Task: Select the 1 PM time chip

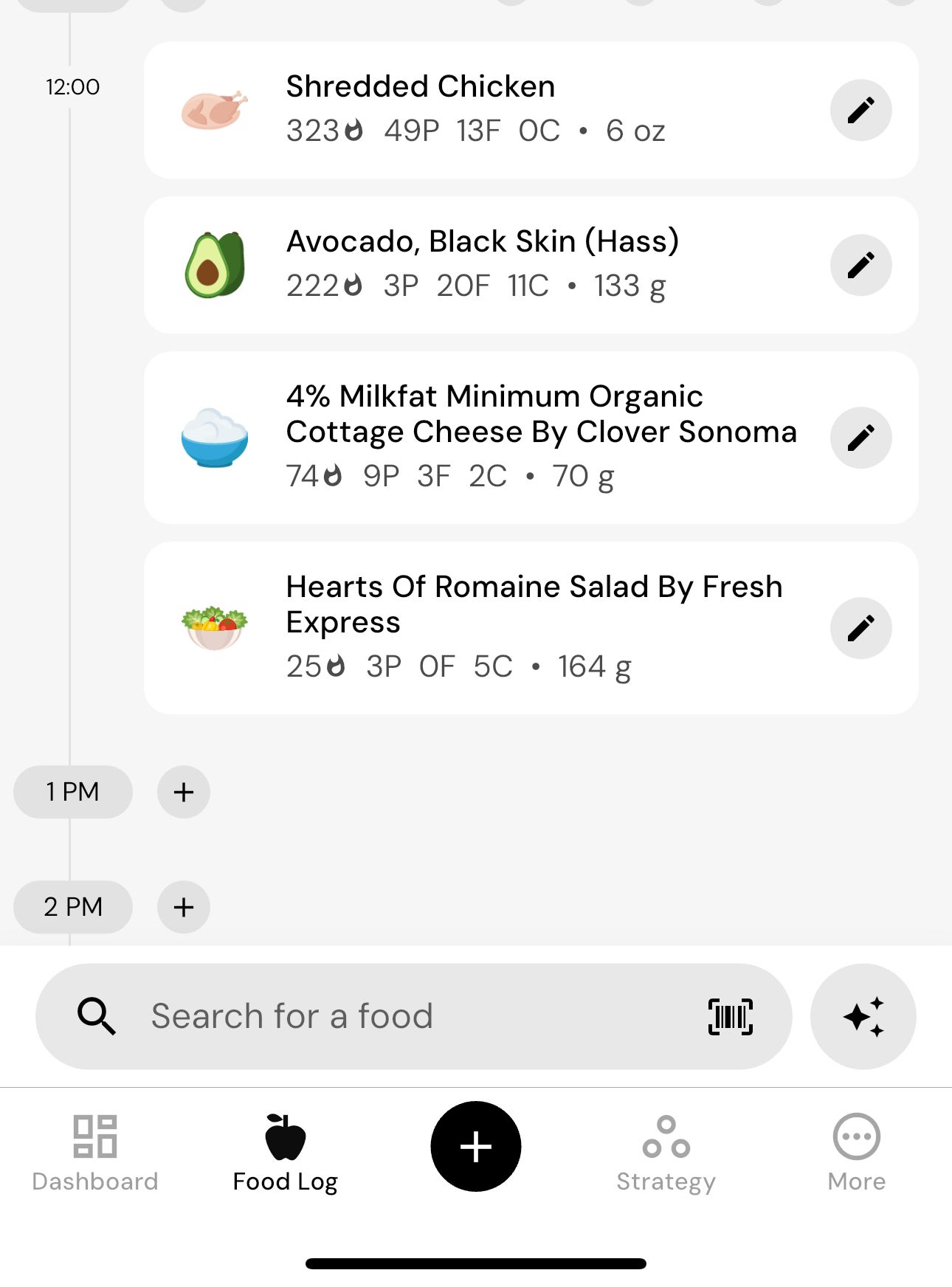Action: (73, 792)
